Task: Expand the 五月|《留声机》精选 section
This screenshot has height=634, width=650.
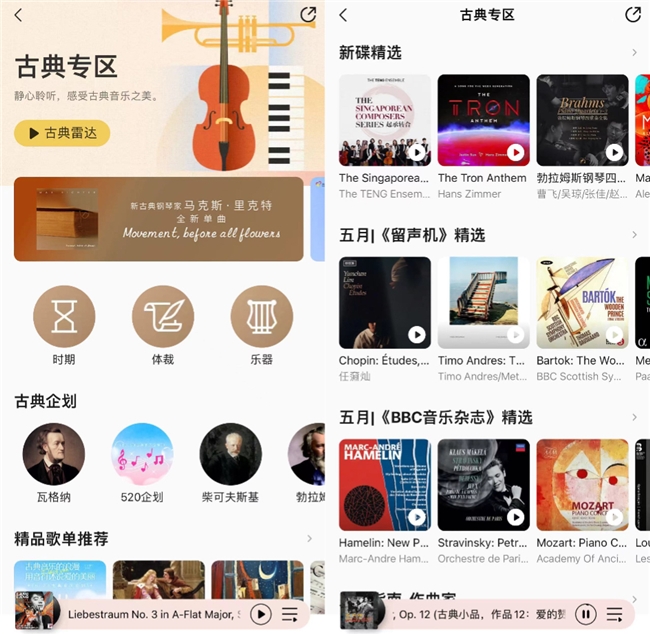Action: tap(634, 235)
